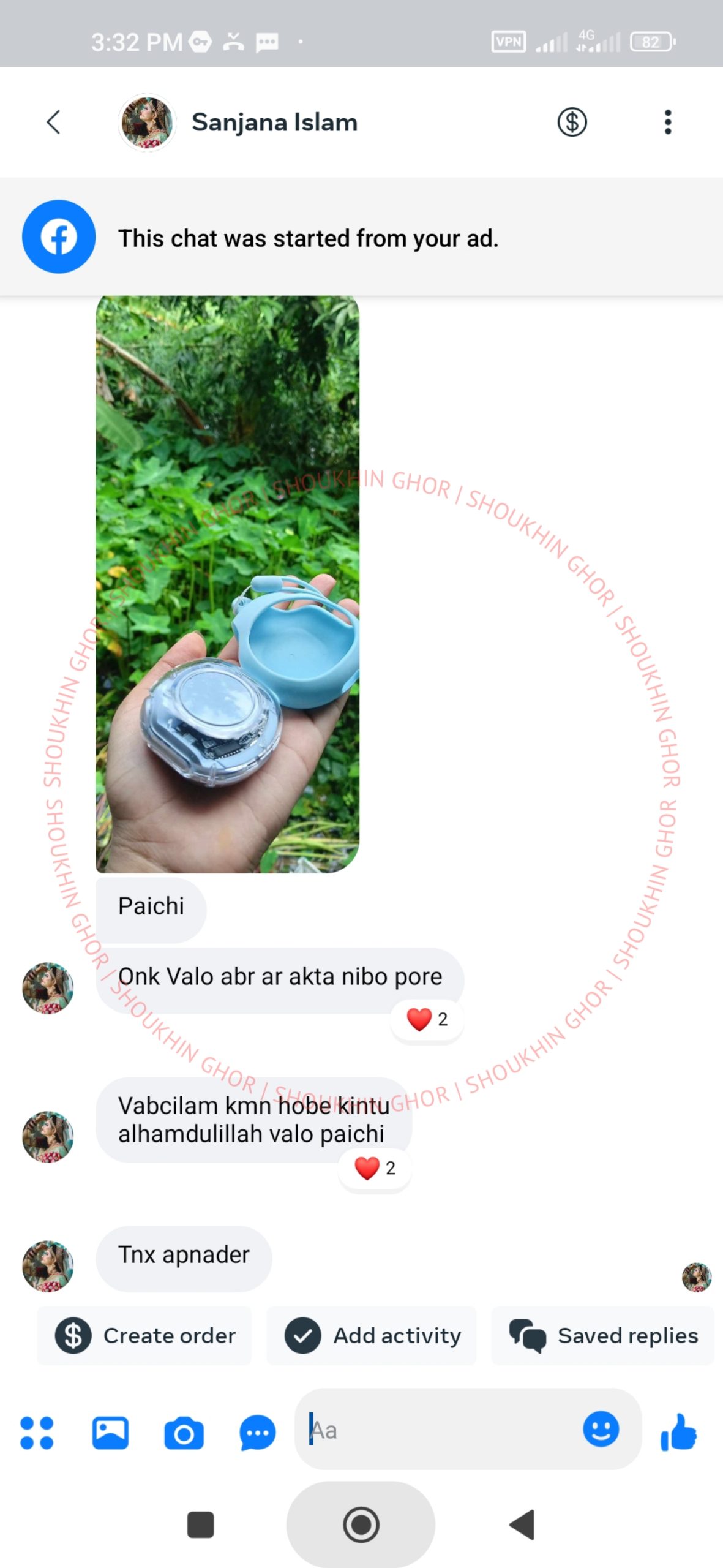723x1568 pixels.
Task: Go back from the chat
Action: point(54,122)
